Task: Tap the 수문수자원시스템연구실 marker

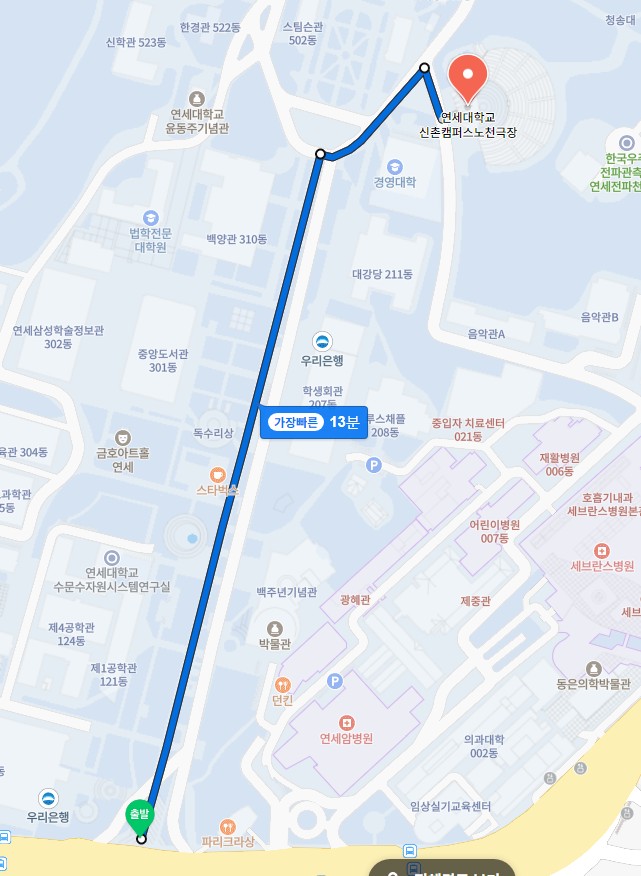Action: click(112, 557)
